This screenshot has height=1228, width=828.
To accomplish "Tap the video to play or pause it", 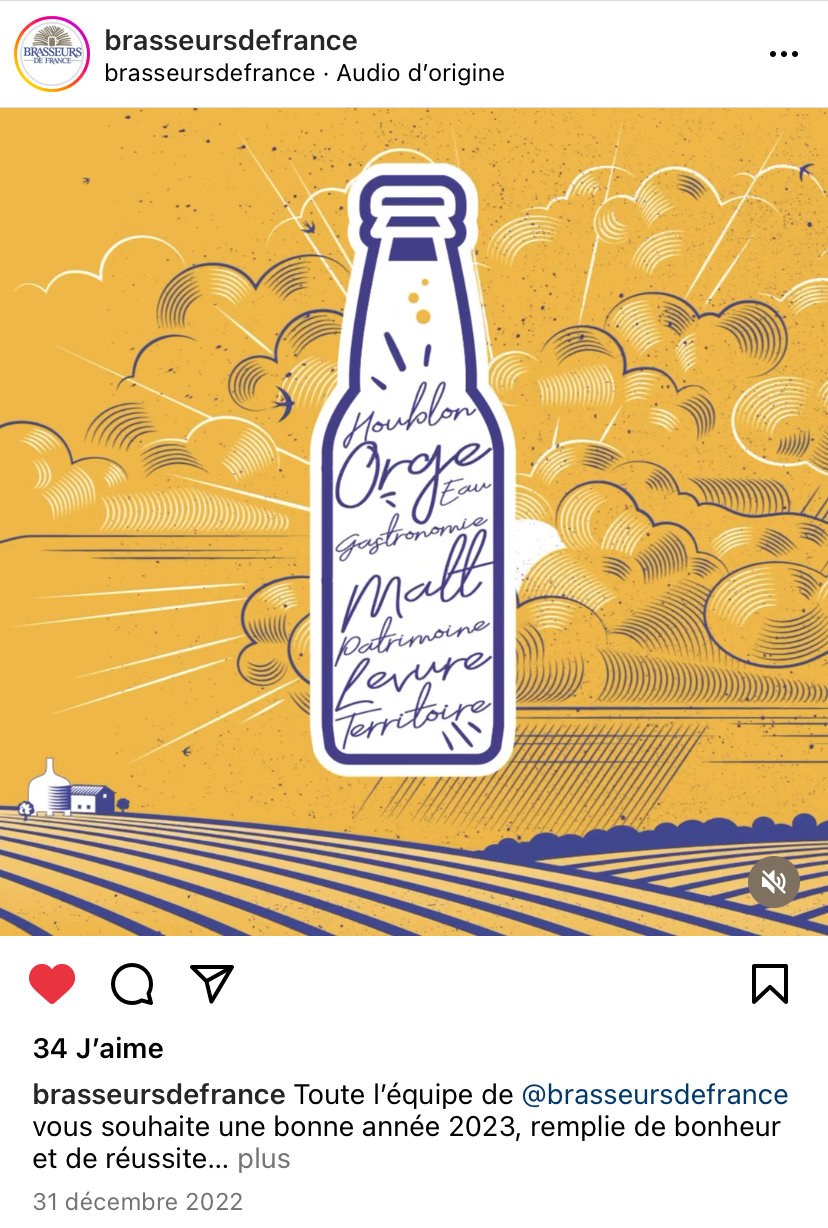I will [x=414, y=520].
